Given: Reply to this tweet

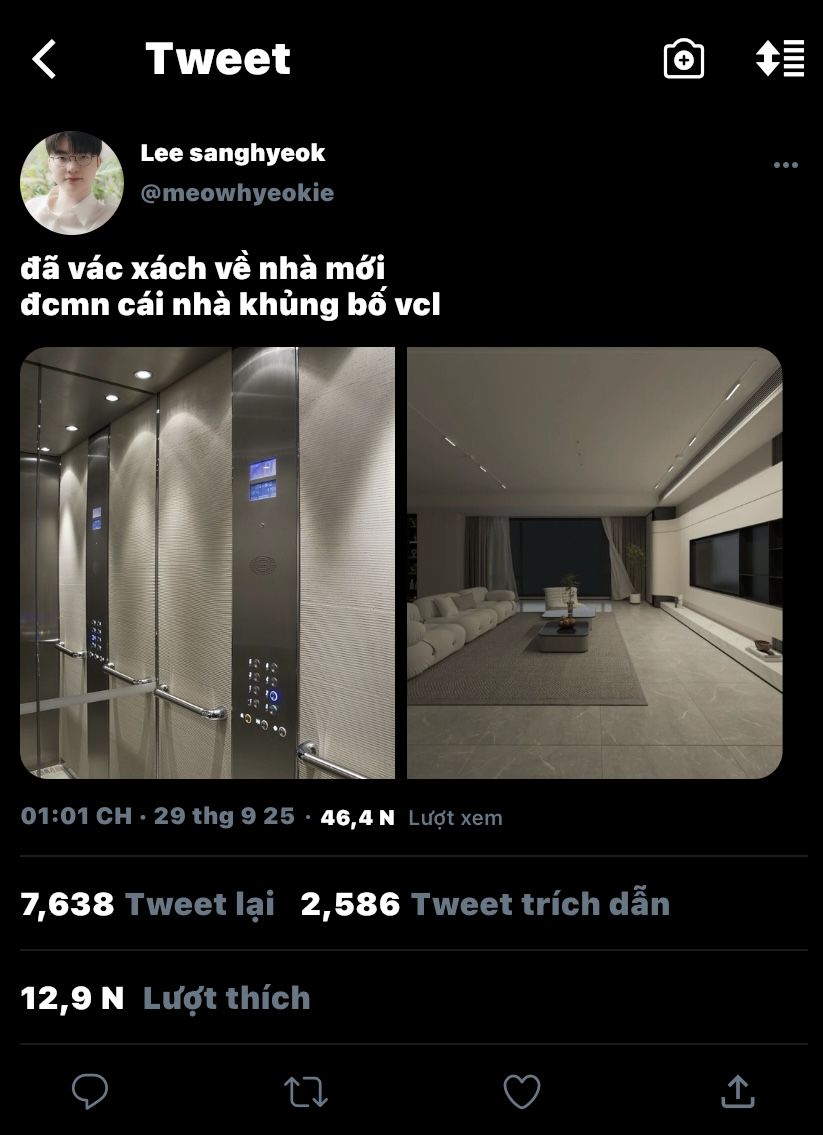Looking at the screenshot, I should [90, 1091].
